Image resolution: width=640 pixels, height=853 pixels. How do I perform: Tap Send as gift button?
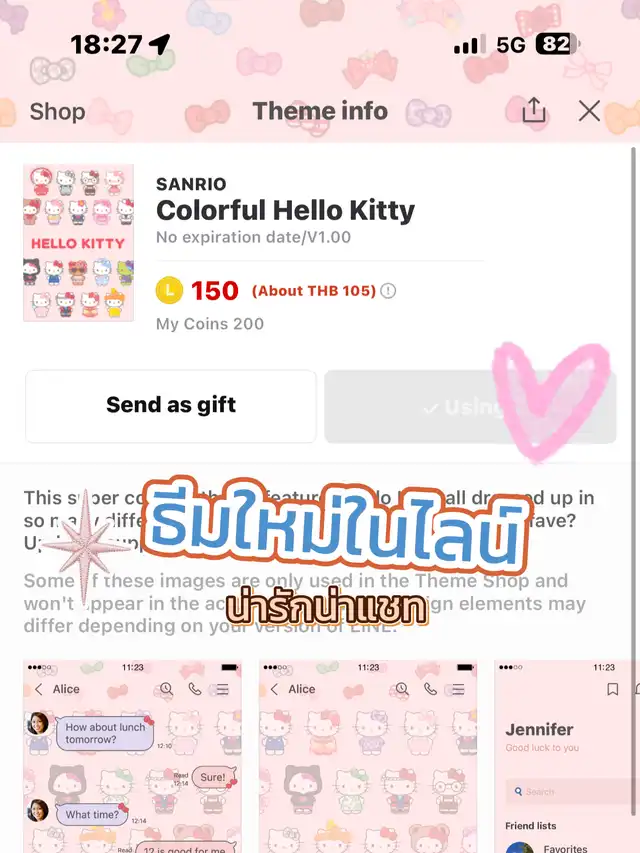click(x=171, y=406)
